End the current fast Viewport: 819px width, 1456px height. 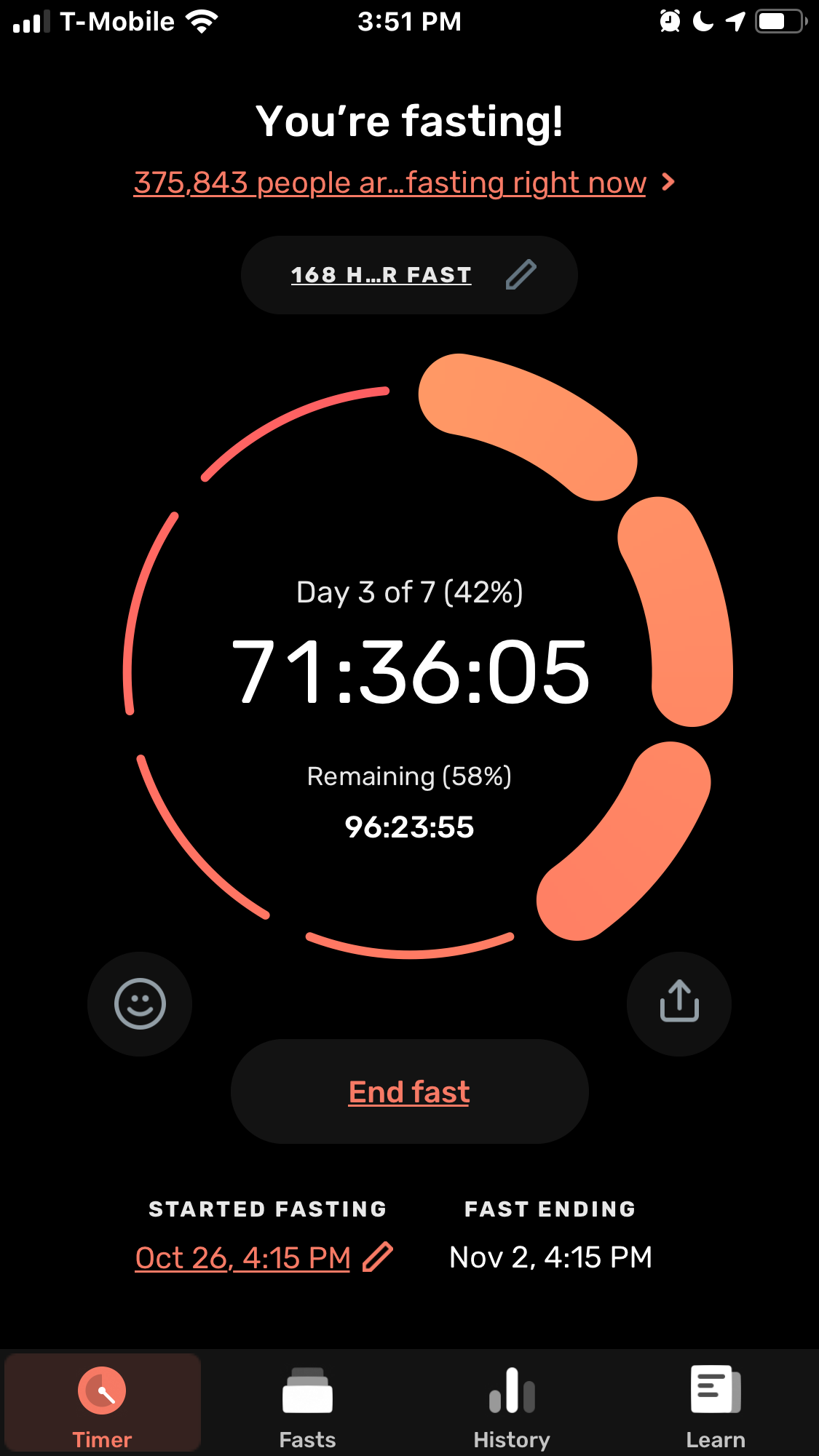(x=409, y=1091)
